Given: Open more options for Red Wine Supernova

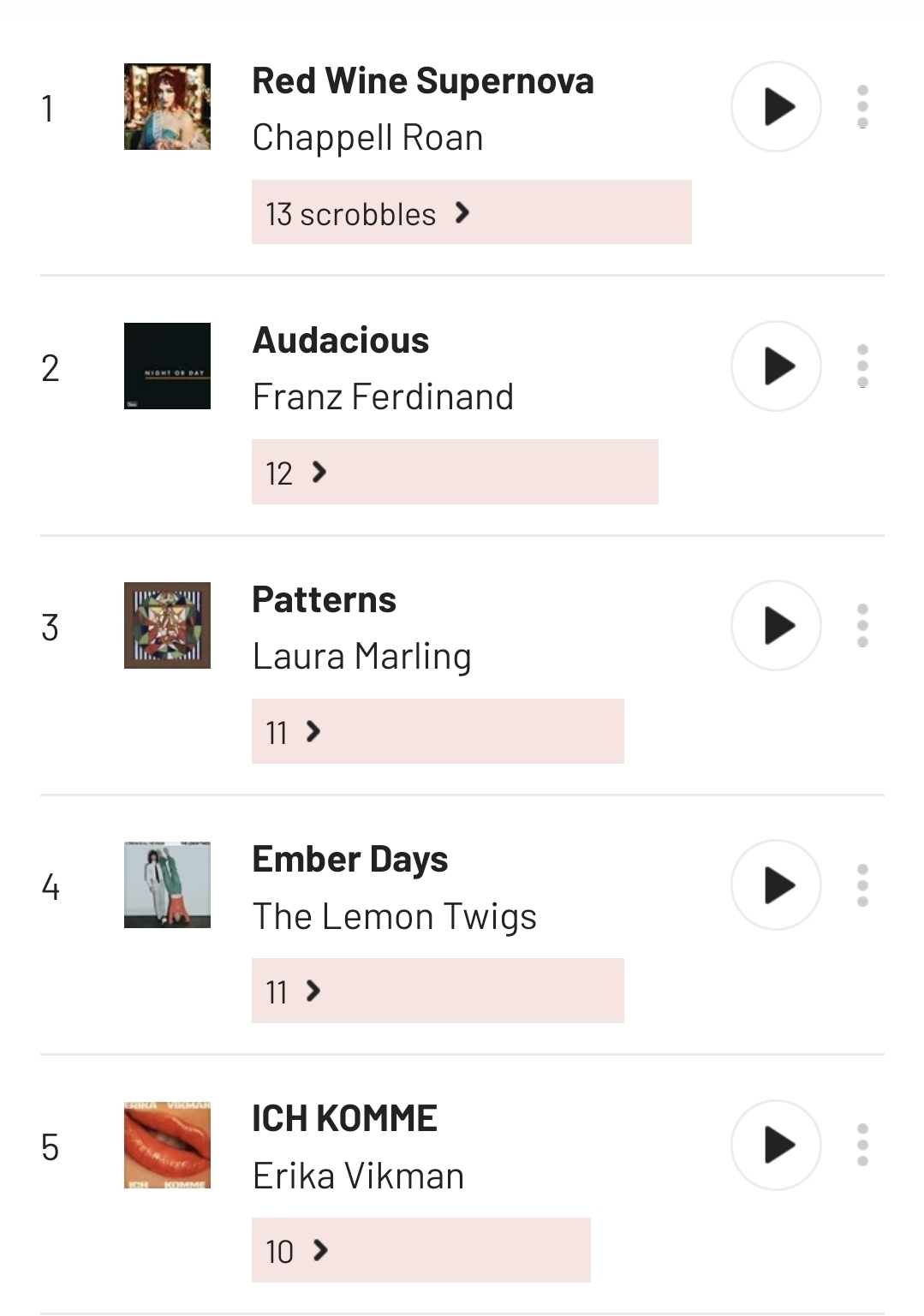Looking at the screenshot, I should [x=862, y=107].
